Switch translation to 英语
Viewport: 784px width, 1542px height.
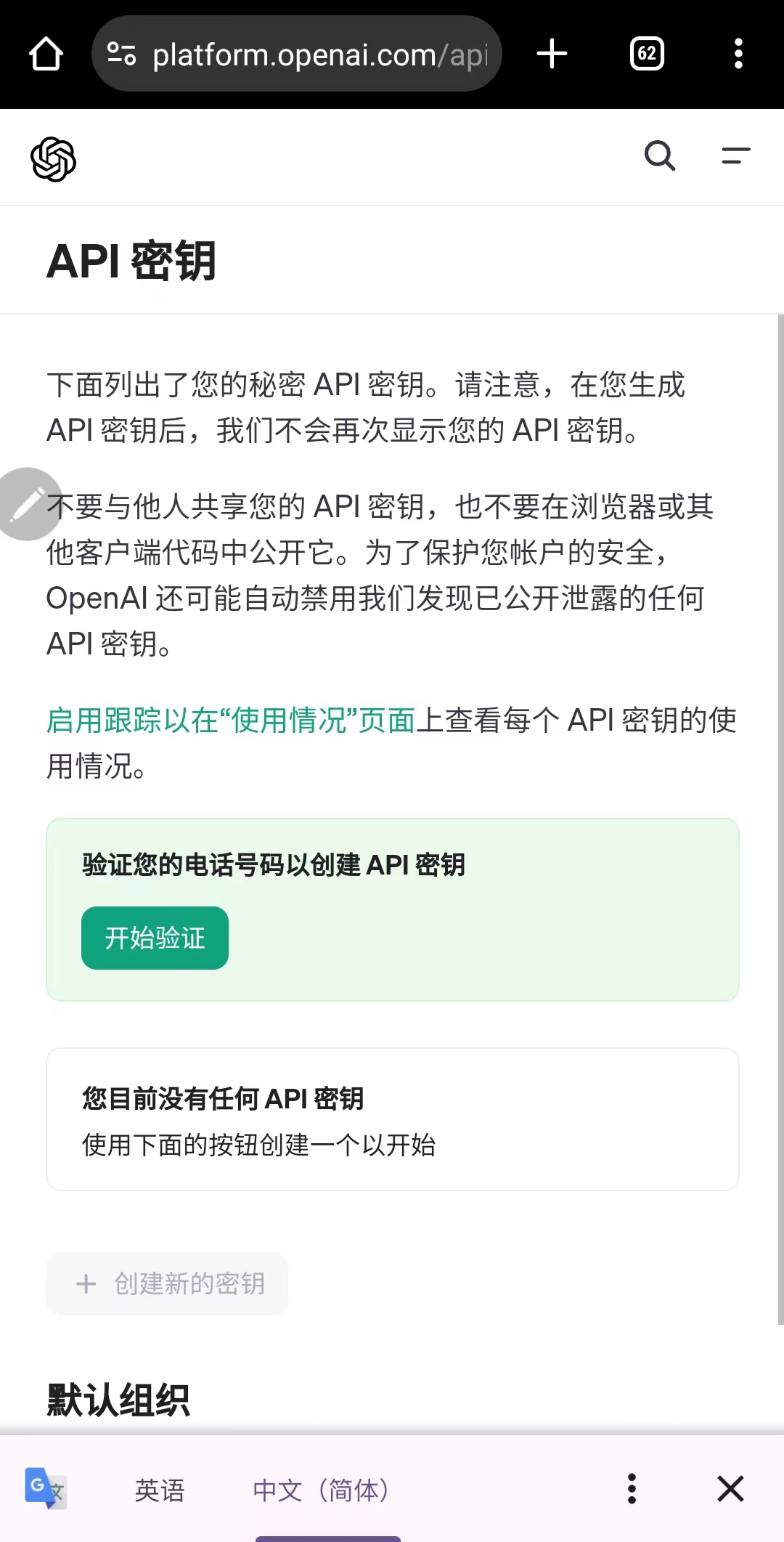(x=160, y=1490)
